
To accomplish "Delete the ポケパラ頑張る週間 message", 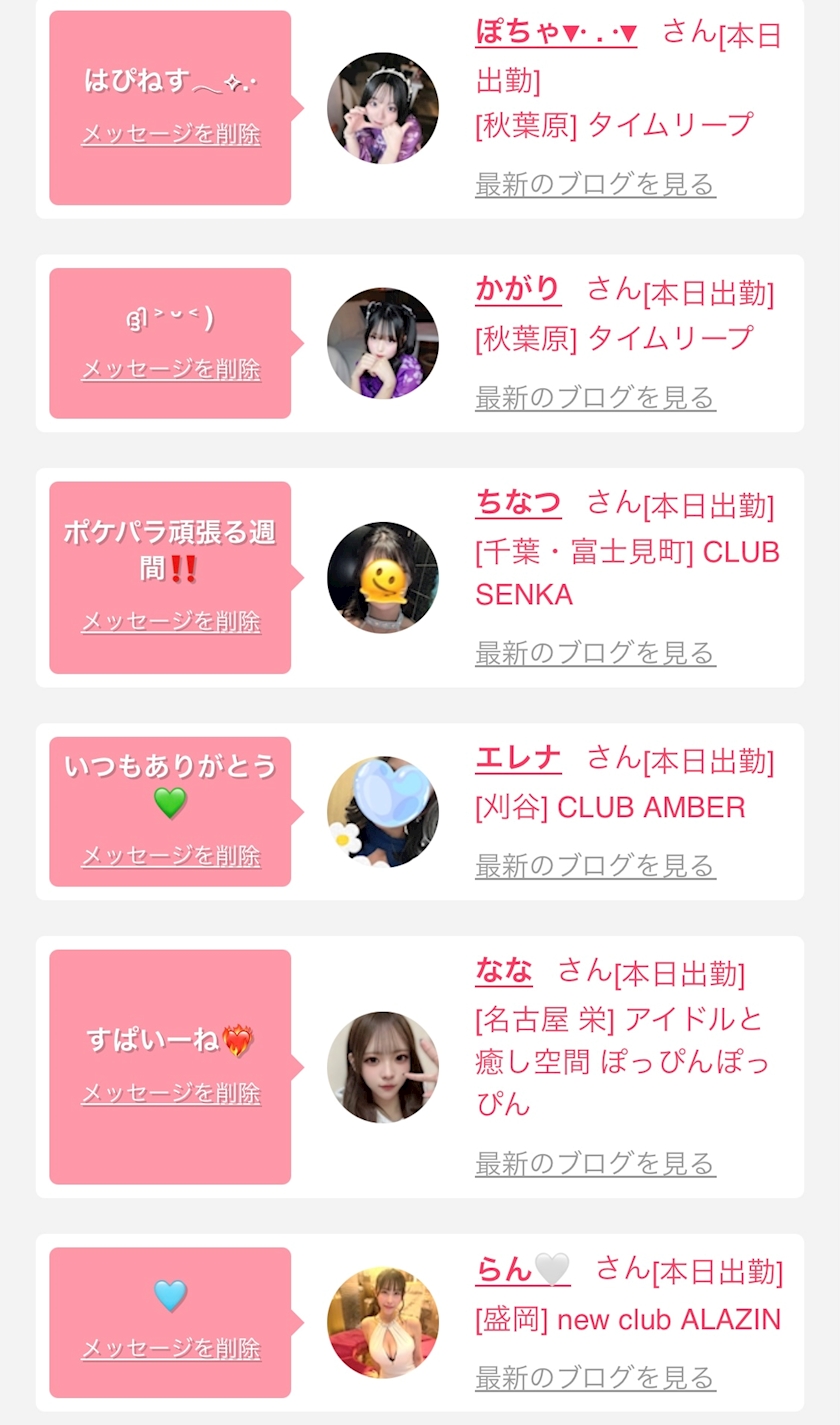I will click(x=171, y=621).
